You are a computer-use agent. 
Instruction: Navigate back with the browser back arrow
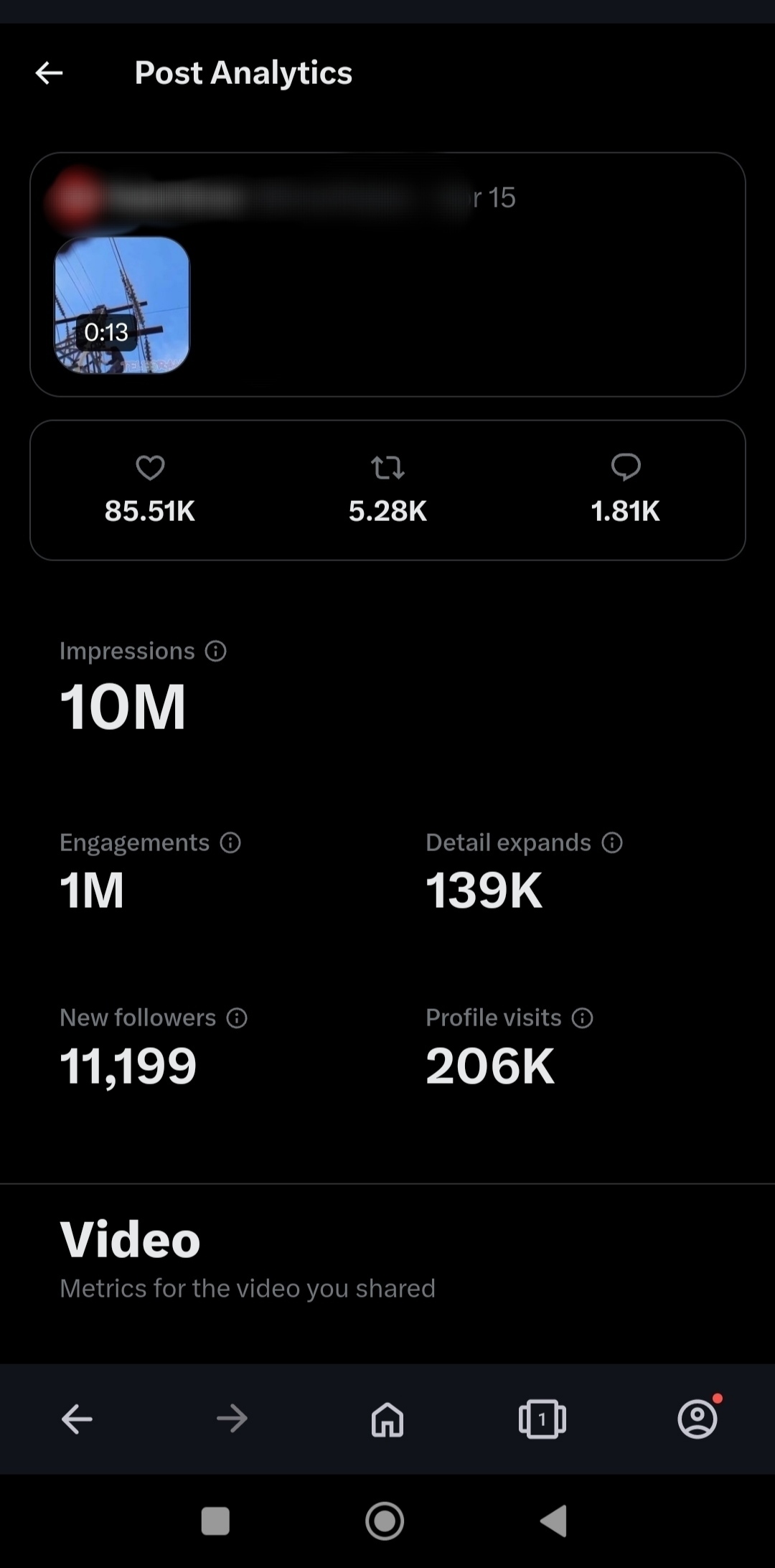coord(77,1419)
